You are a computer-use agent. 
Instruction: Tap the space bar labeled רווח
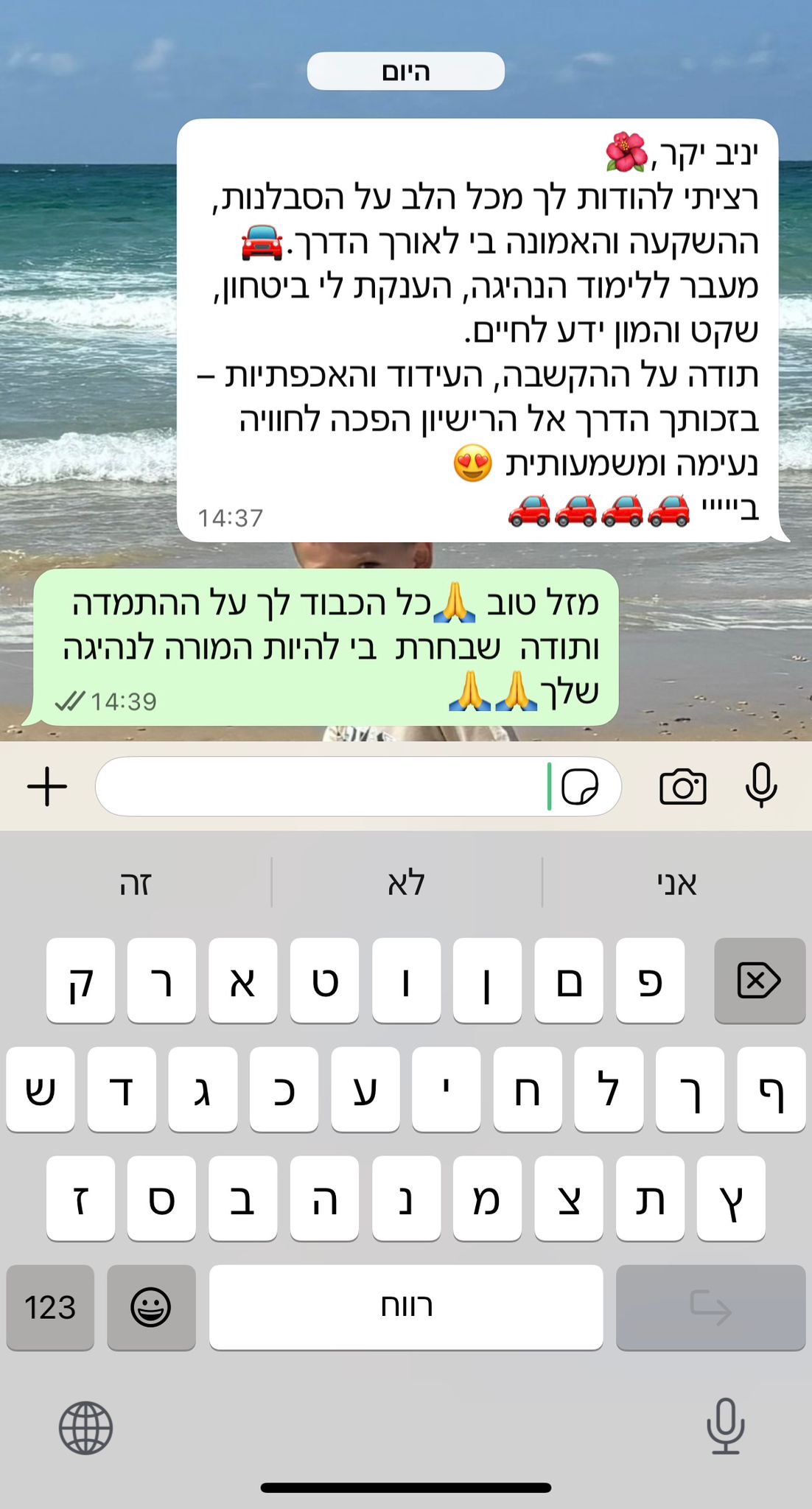pyautogui.click(x=406, y=1307)
